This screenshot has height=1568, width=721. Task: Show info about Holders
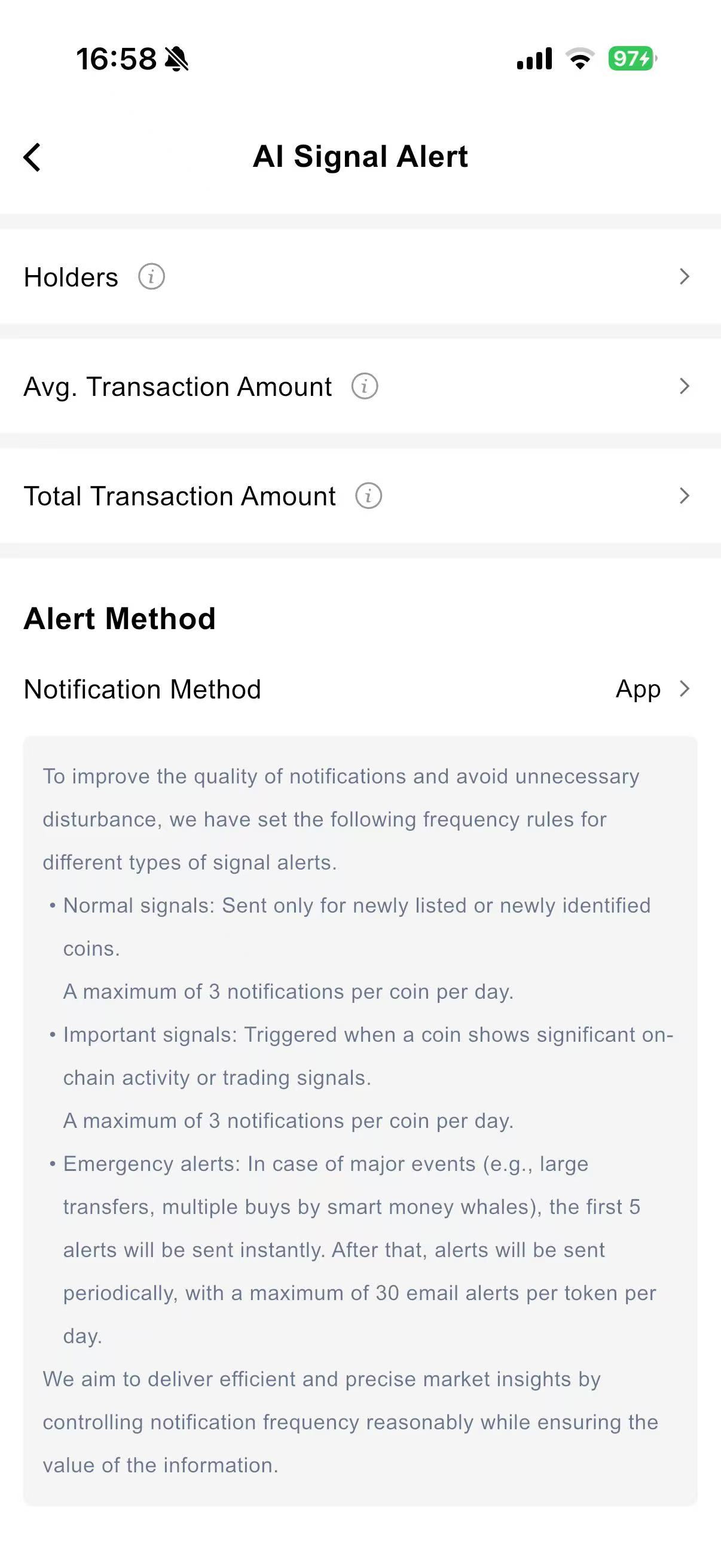tap(151, 277)
